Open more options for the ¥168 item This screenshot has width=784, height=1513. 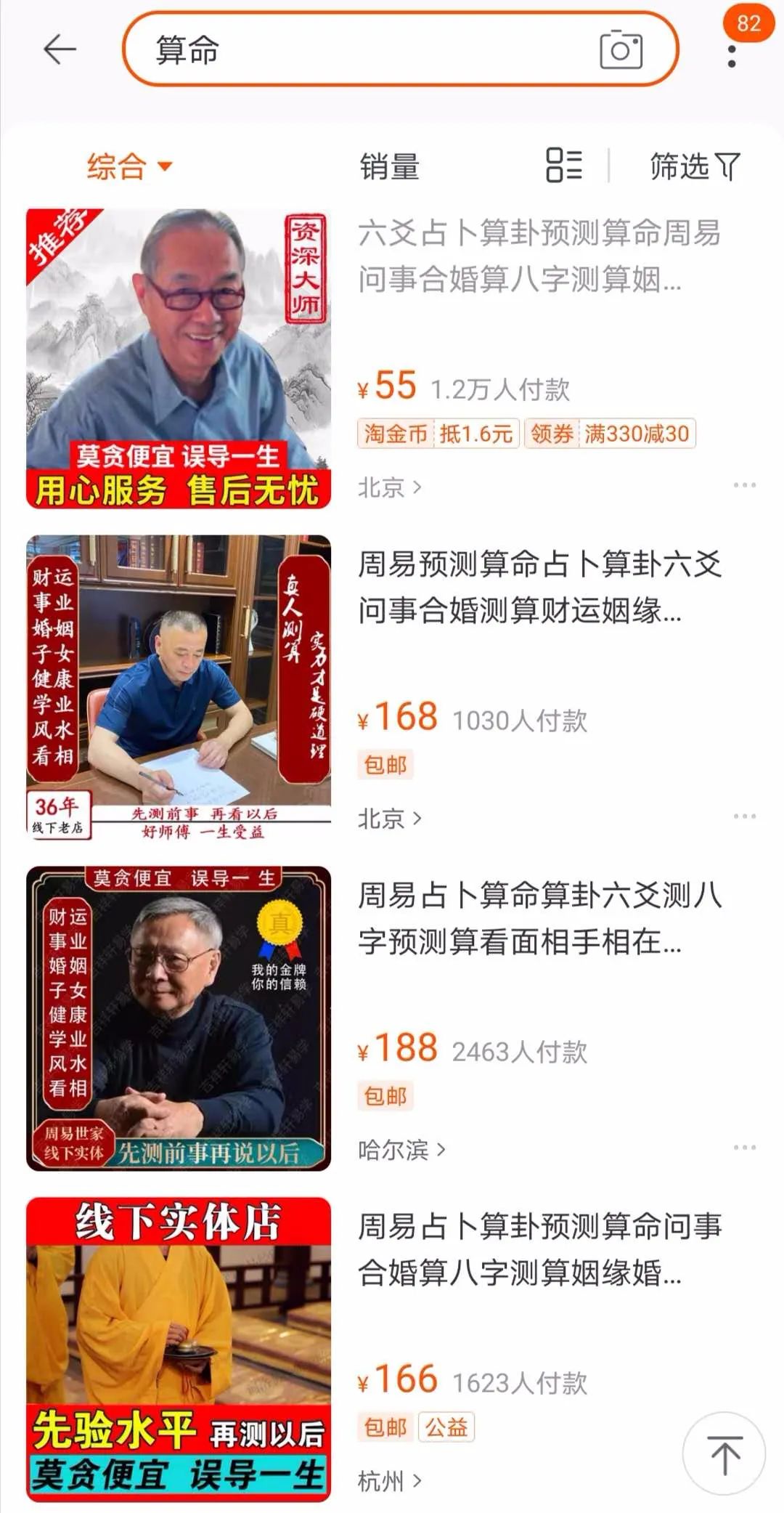tap(744, 816)
